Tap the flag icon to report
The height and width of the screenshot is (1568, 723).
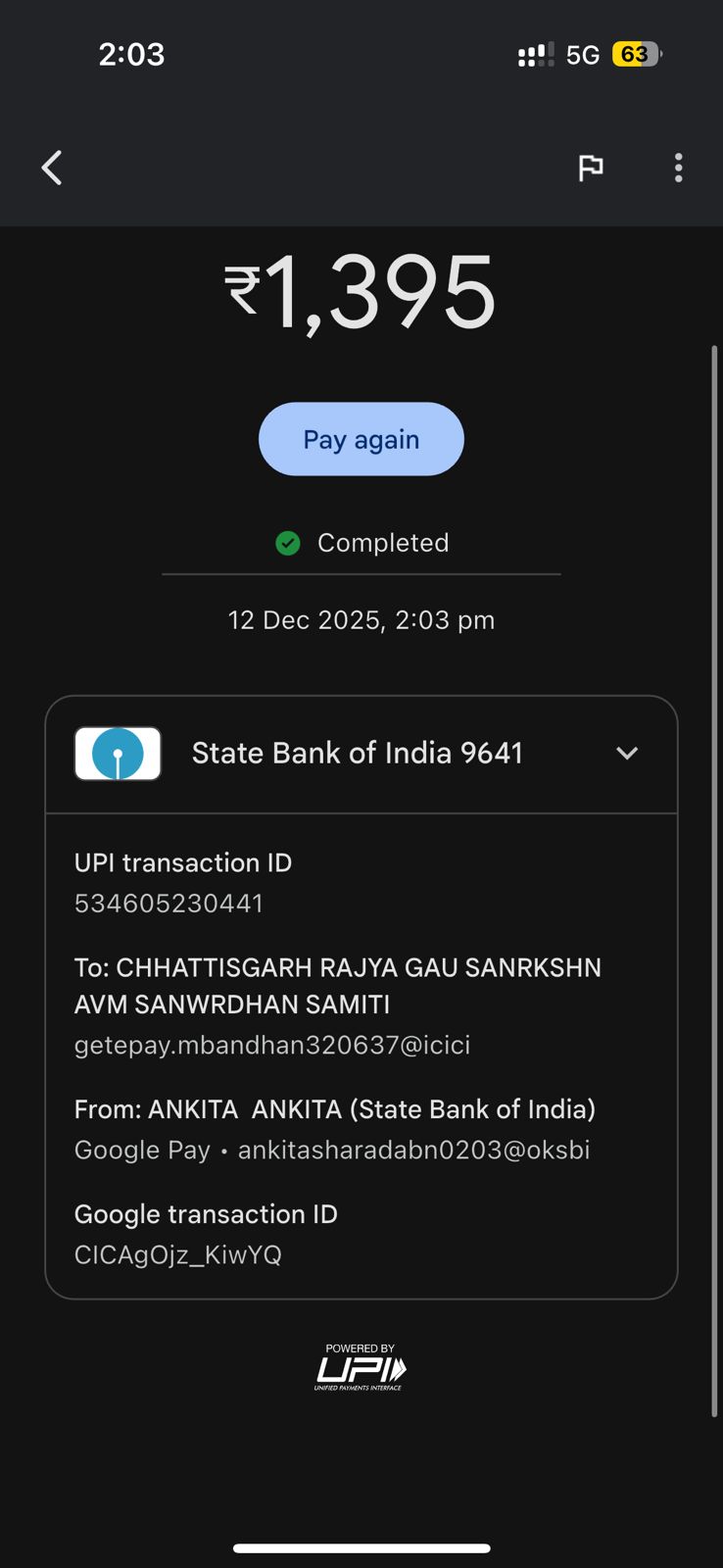click(590, 168)
